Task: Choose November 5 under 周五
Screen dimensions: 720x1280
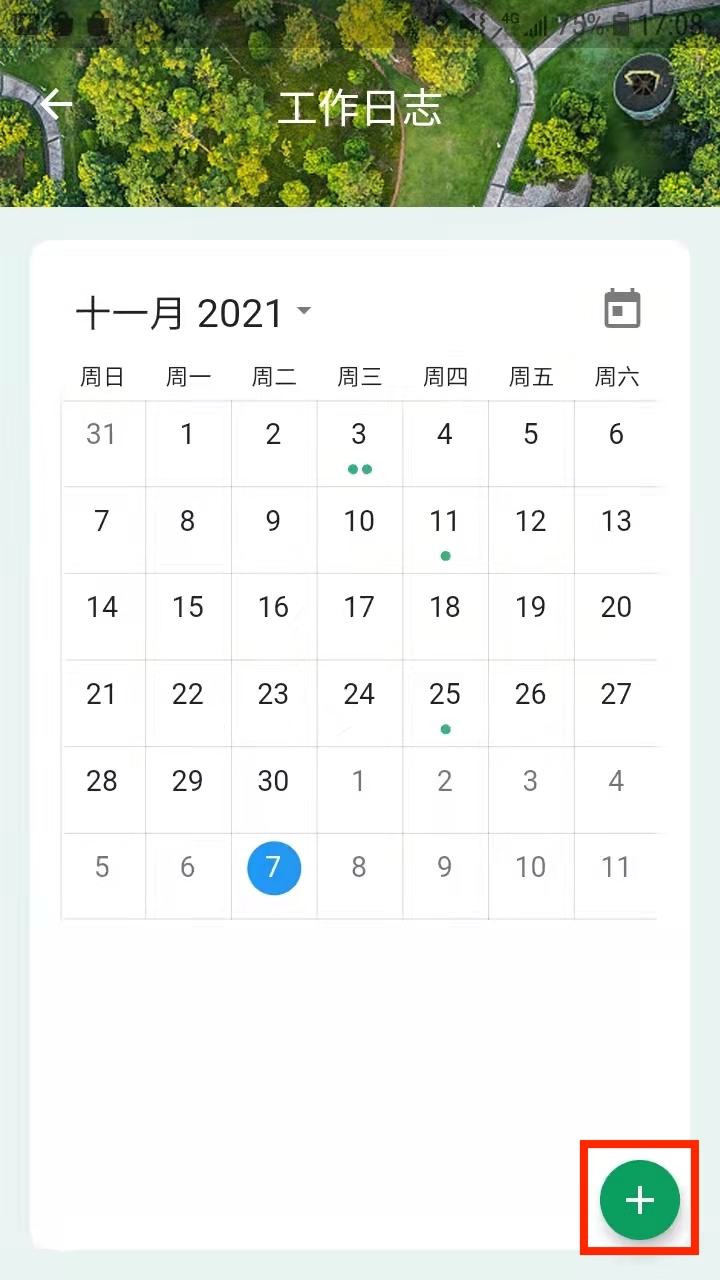Action: [x=530, y=435]
